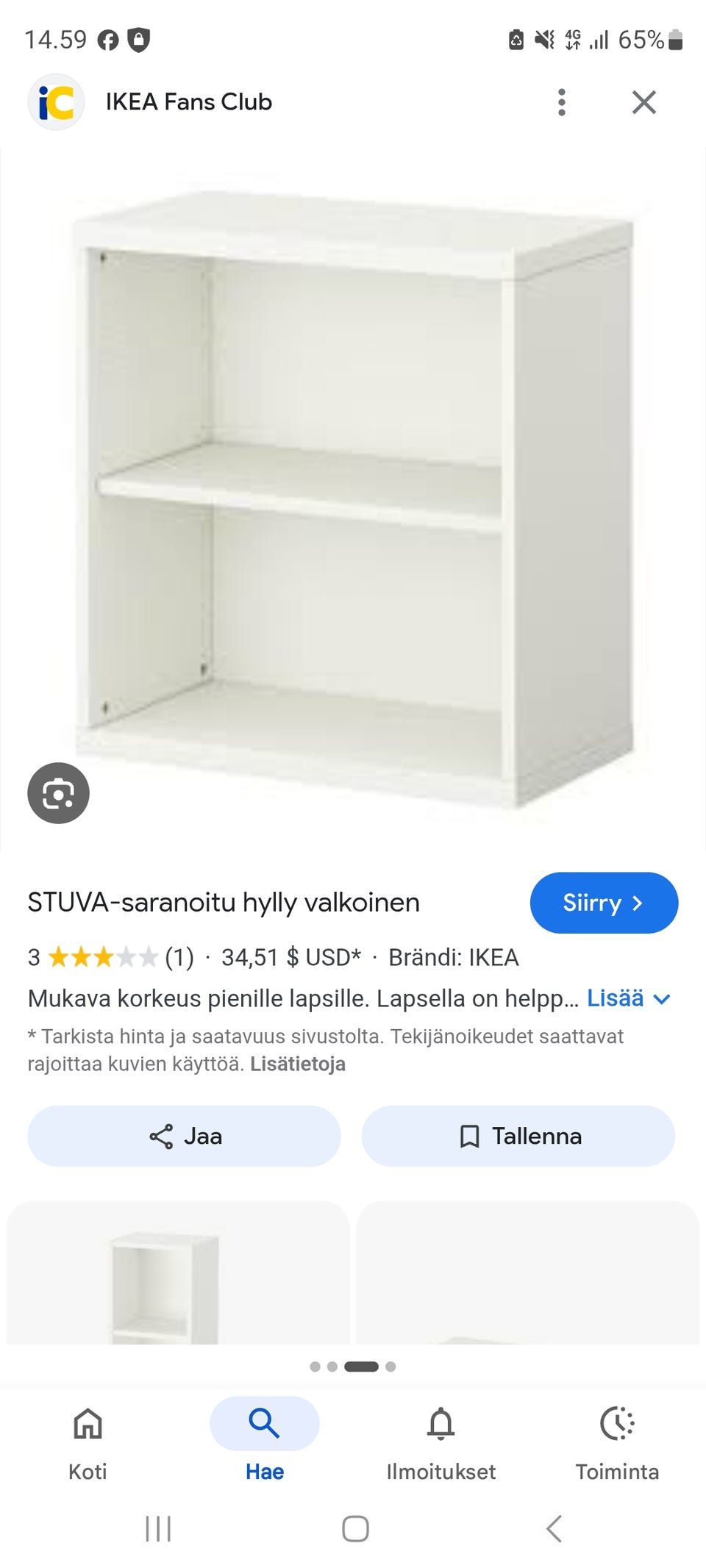Expand the description with Lisää

point(628,998)
